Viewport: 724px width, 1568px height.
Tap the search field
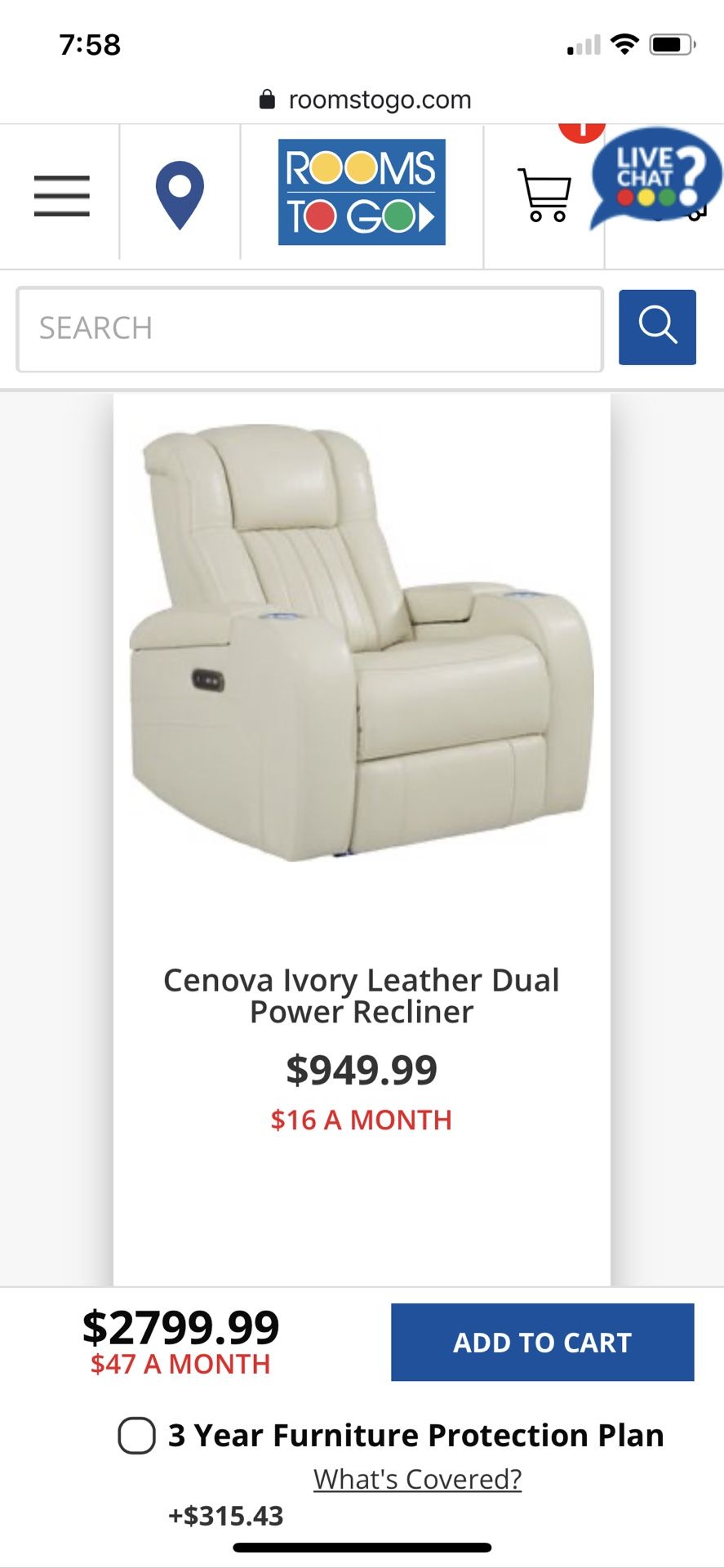click(309, 328)
